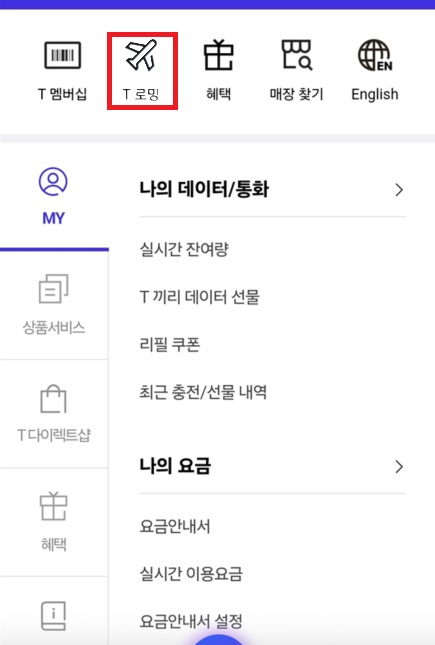Viewport: 435px width, 645px height.
Task: Open the T 로밍 shortcut
Action: (x=142, y=71)
